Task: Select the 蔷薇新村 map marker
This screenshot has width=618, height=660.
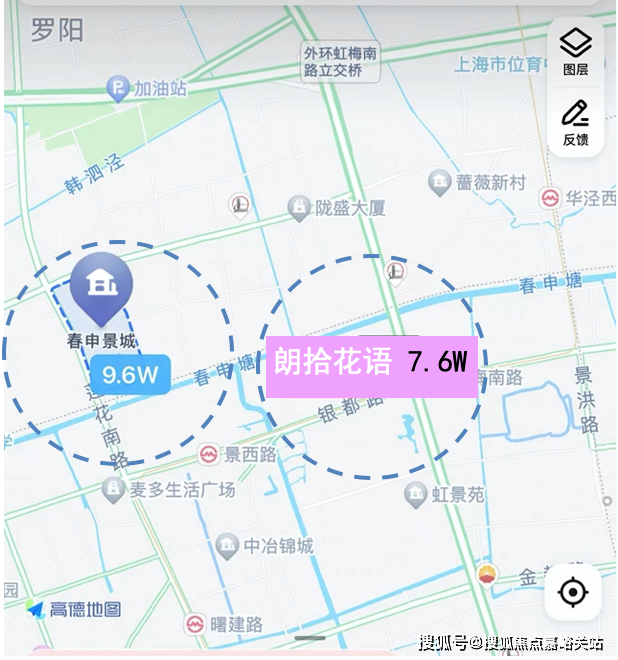Action: pos(440,182)
